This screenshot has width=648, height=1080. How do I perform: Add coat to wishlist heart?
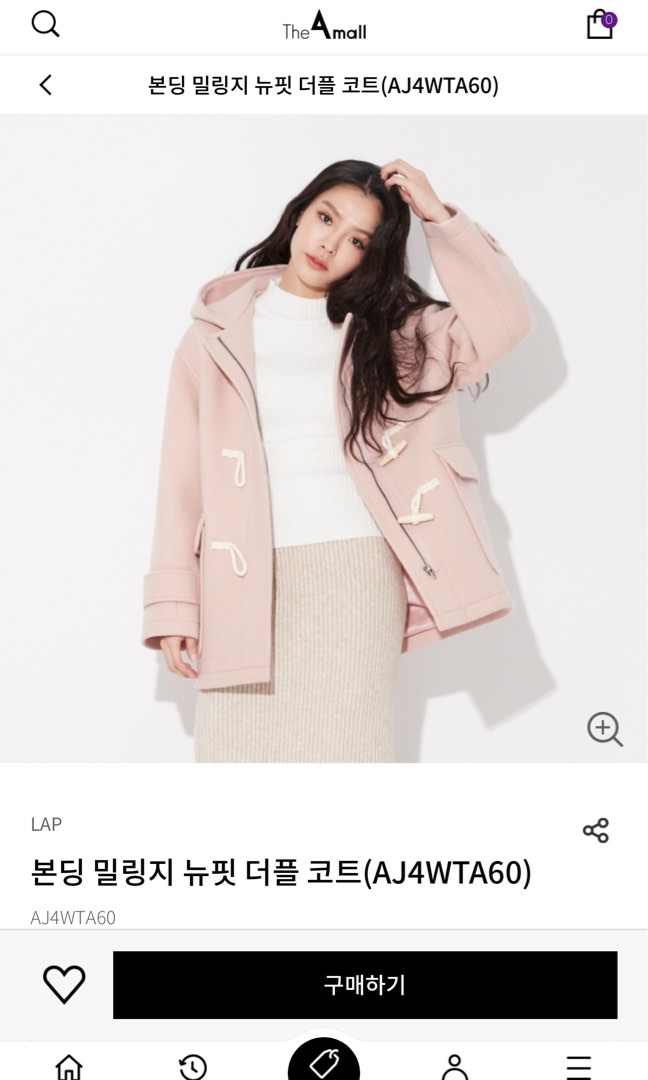[x=64, y=985]
